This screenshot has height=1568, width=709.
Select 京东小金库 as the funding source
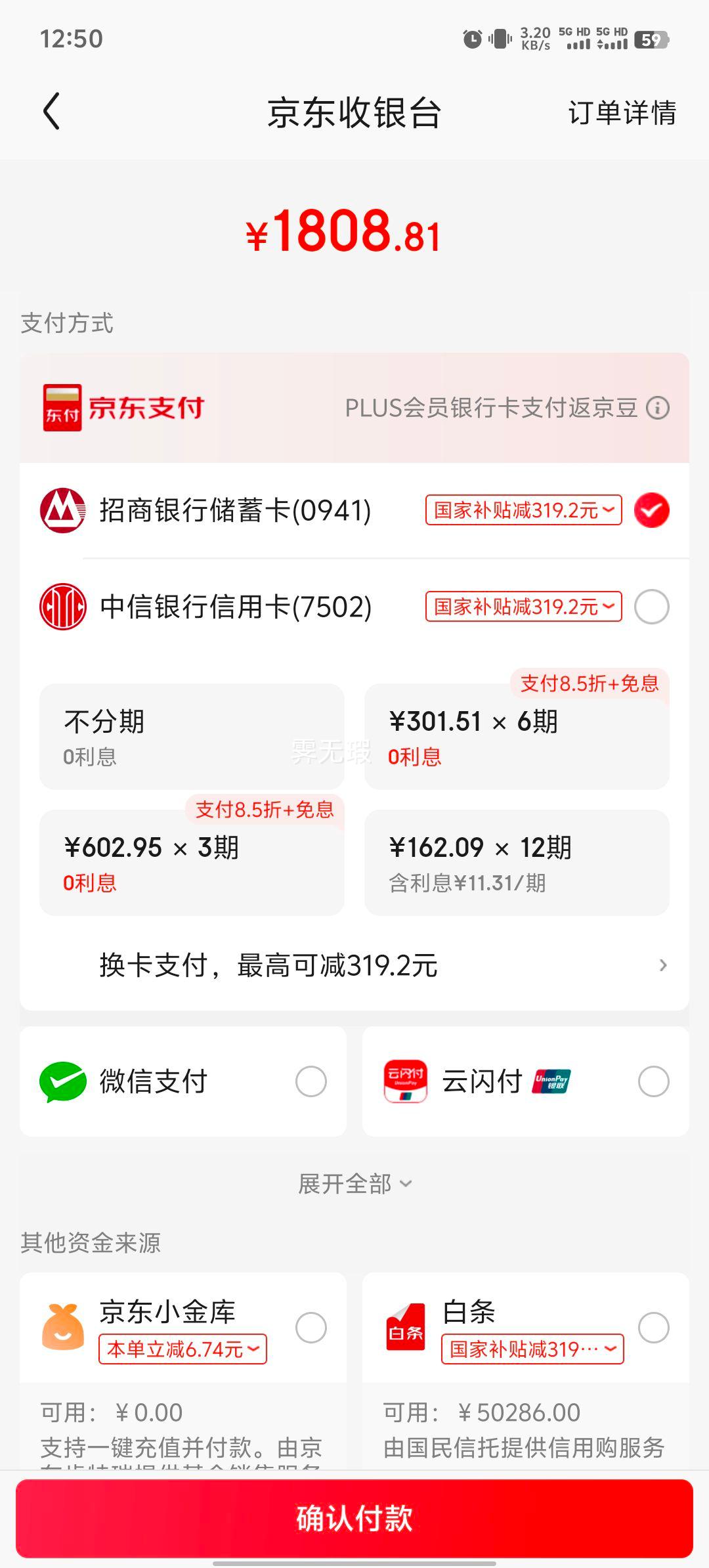click(x=183, y=1328)
